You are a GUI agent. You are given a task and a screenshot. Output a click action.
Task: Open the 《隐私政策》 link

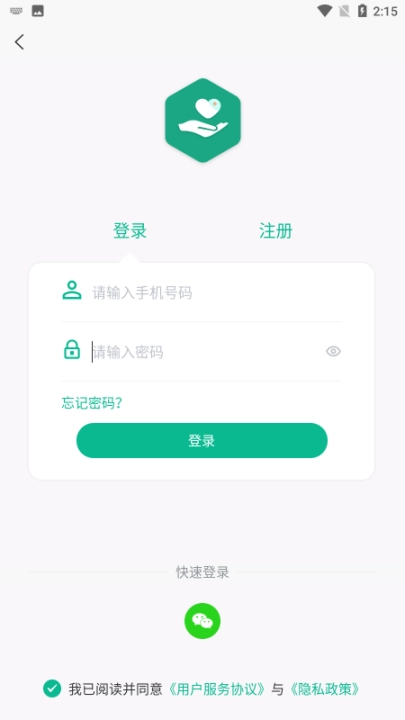(325, 689)
